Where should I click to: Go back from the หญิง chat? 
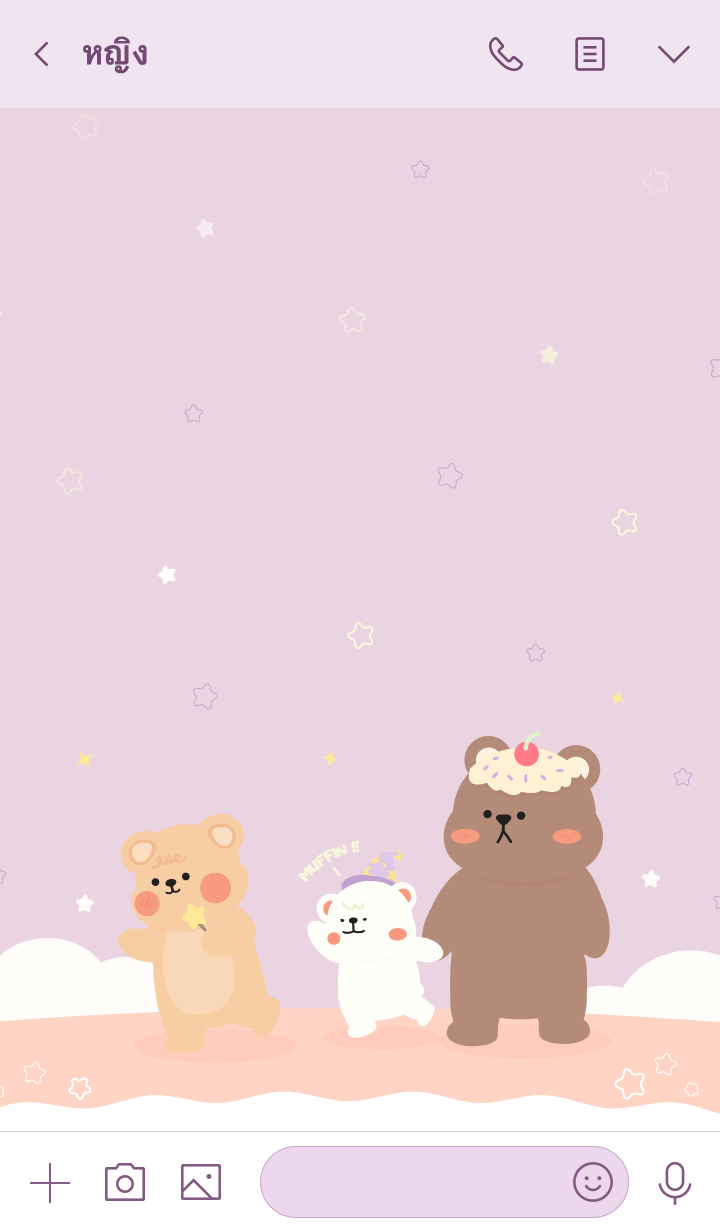coord(41,54)
